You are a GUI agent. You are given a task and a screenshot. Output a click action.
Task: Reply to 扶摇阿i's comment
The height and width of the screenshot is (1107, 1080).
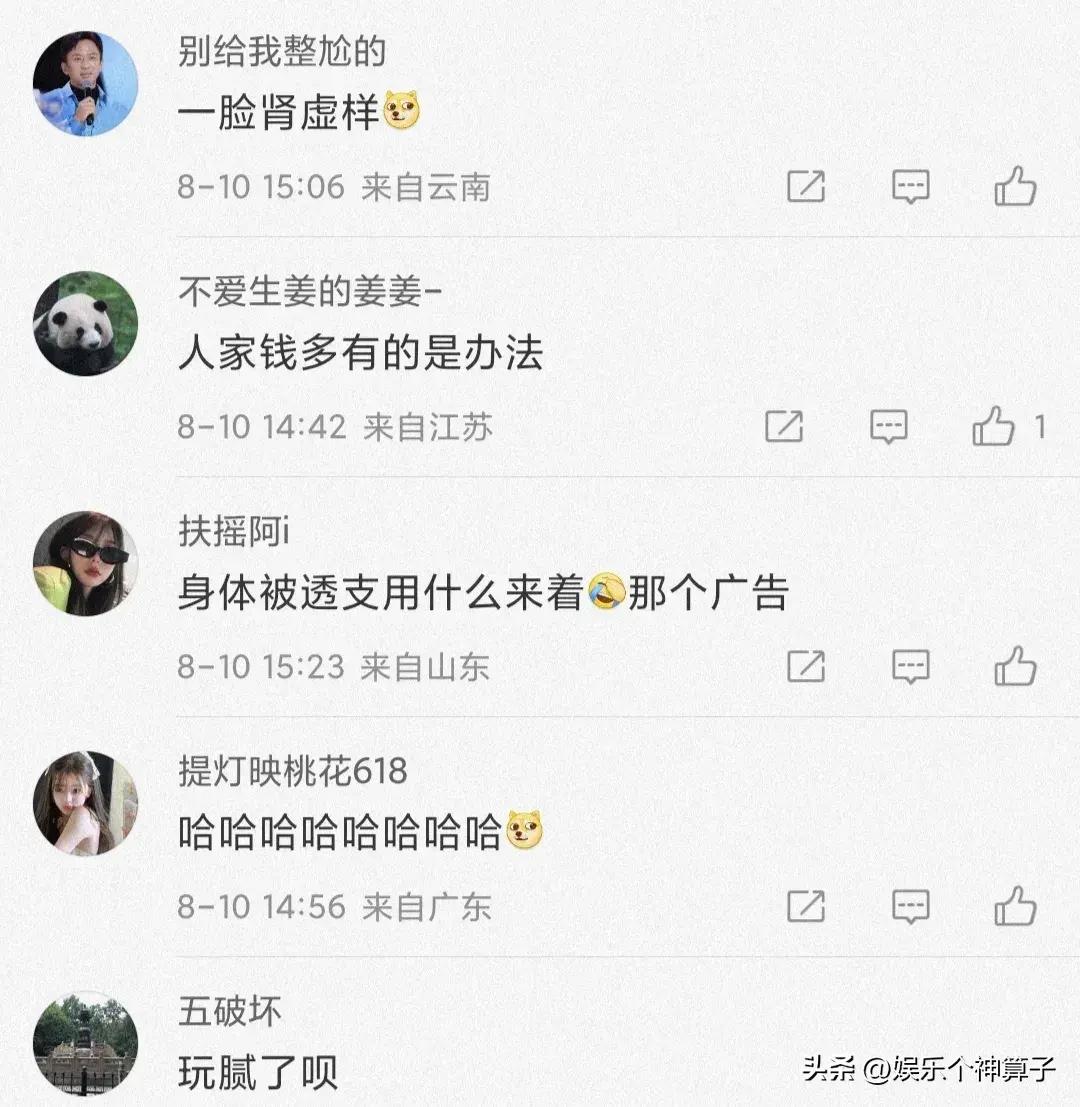(x=910, y=666)
